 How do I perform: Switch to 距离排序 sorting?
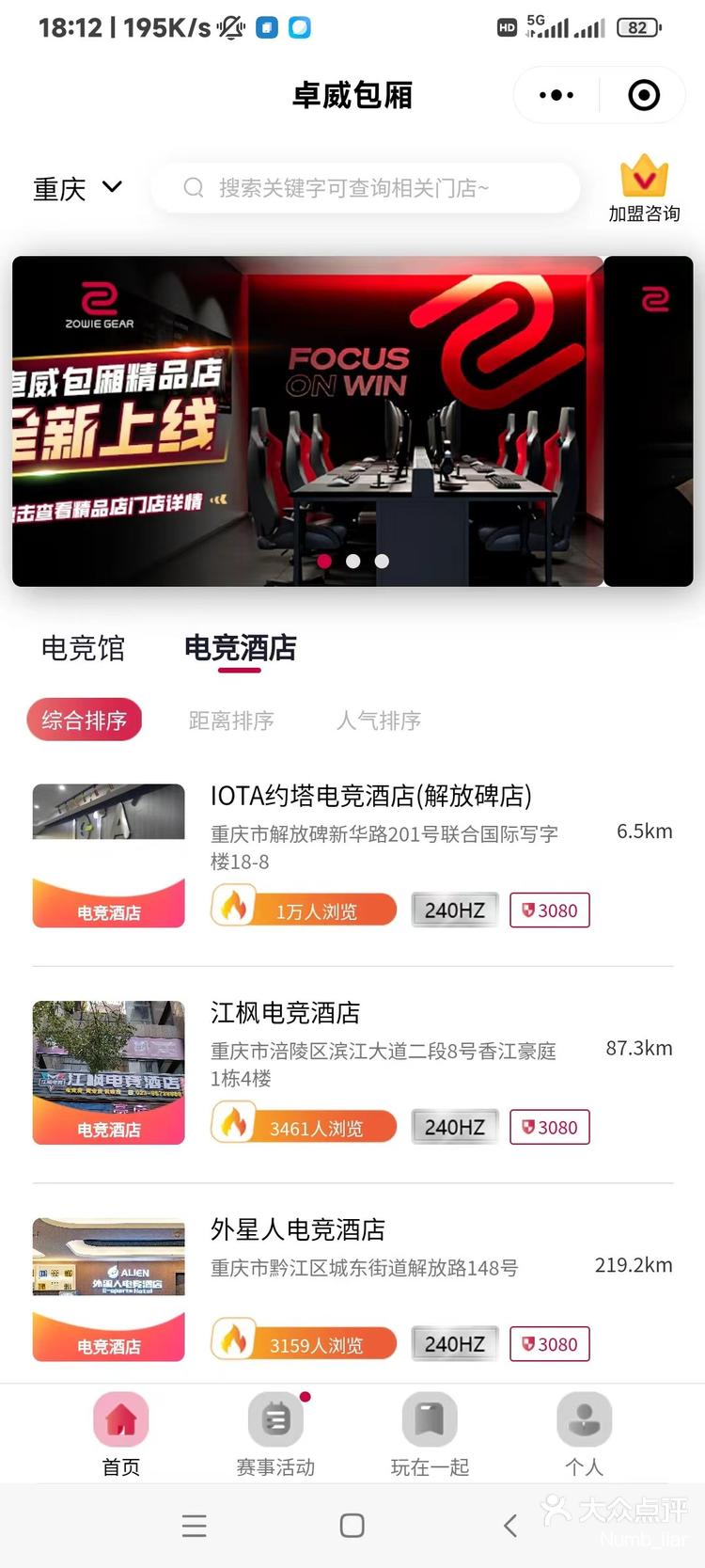(x=231, y=721)
